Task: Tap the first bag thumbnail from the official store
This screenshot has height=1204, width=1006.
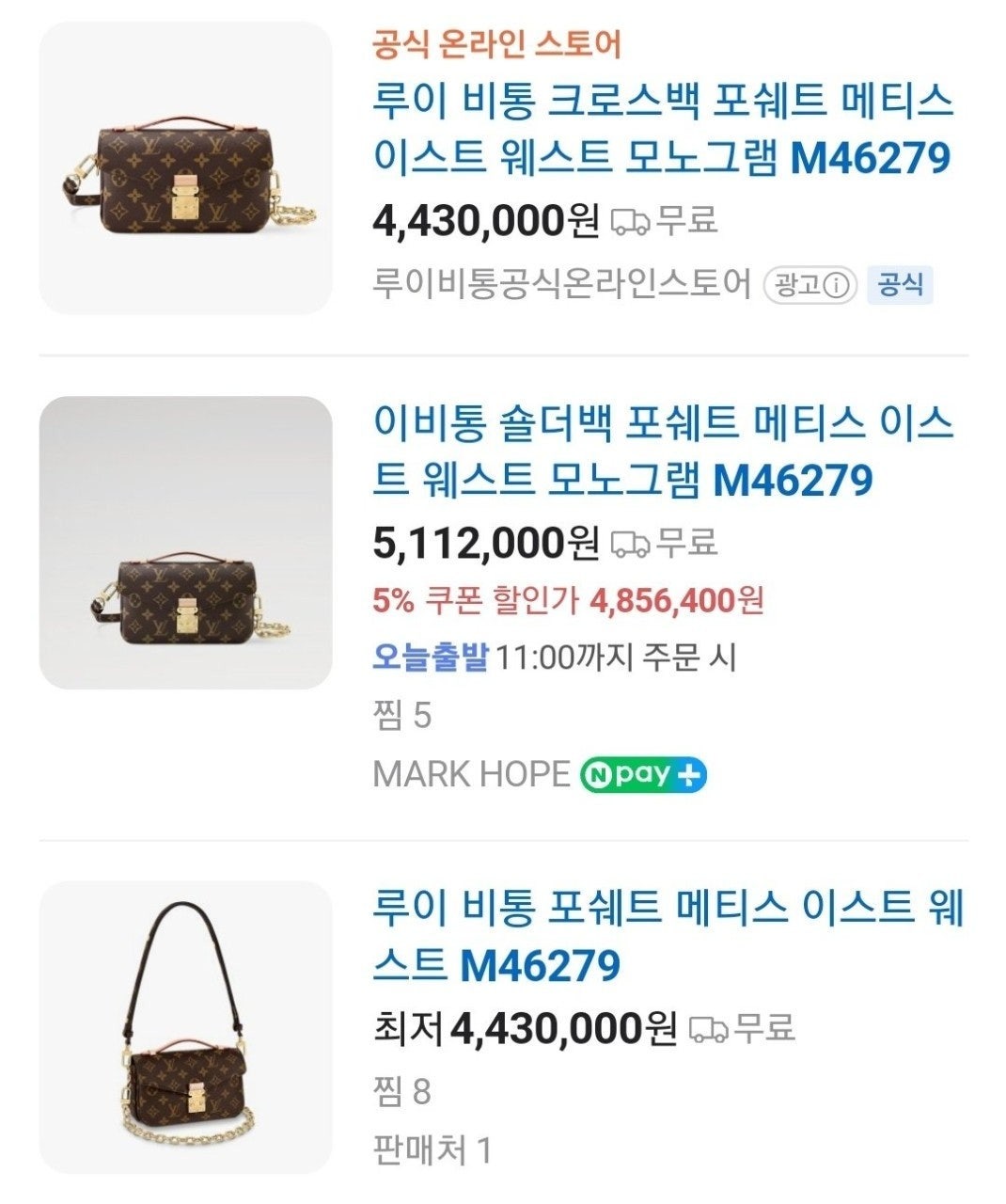Action: click(185, 168)
